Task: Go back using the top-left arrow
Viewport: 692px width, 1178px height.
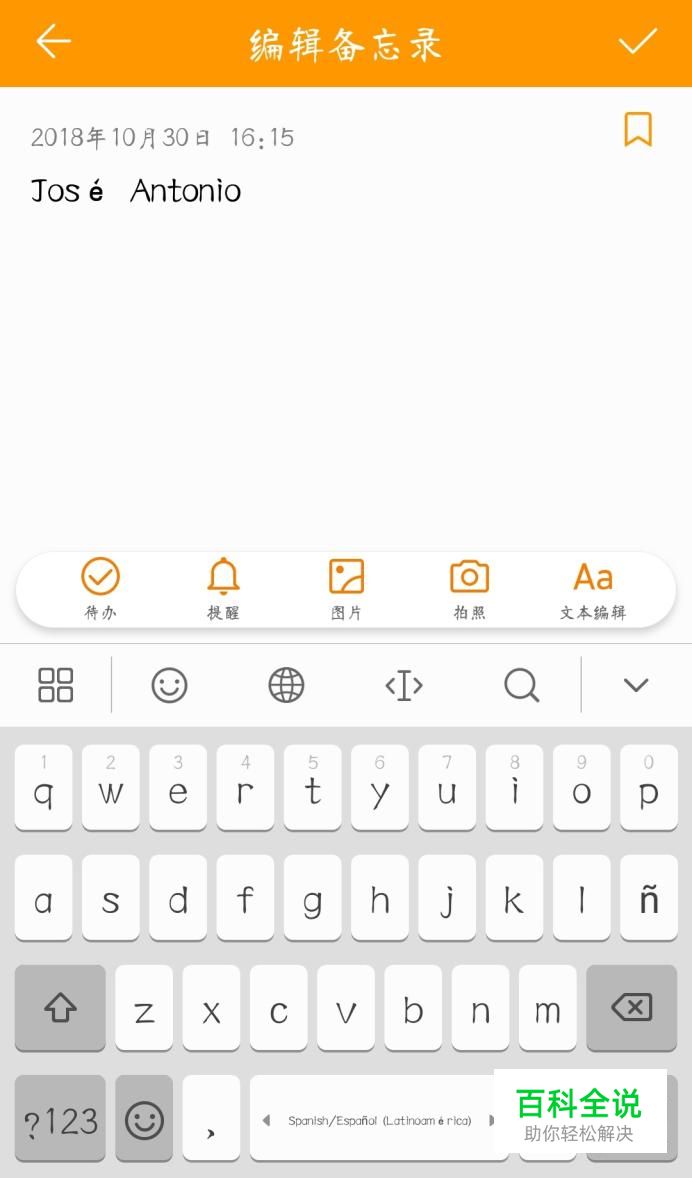Action: click(x=53, y=41)
